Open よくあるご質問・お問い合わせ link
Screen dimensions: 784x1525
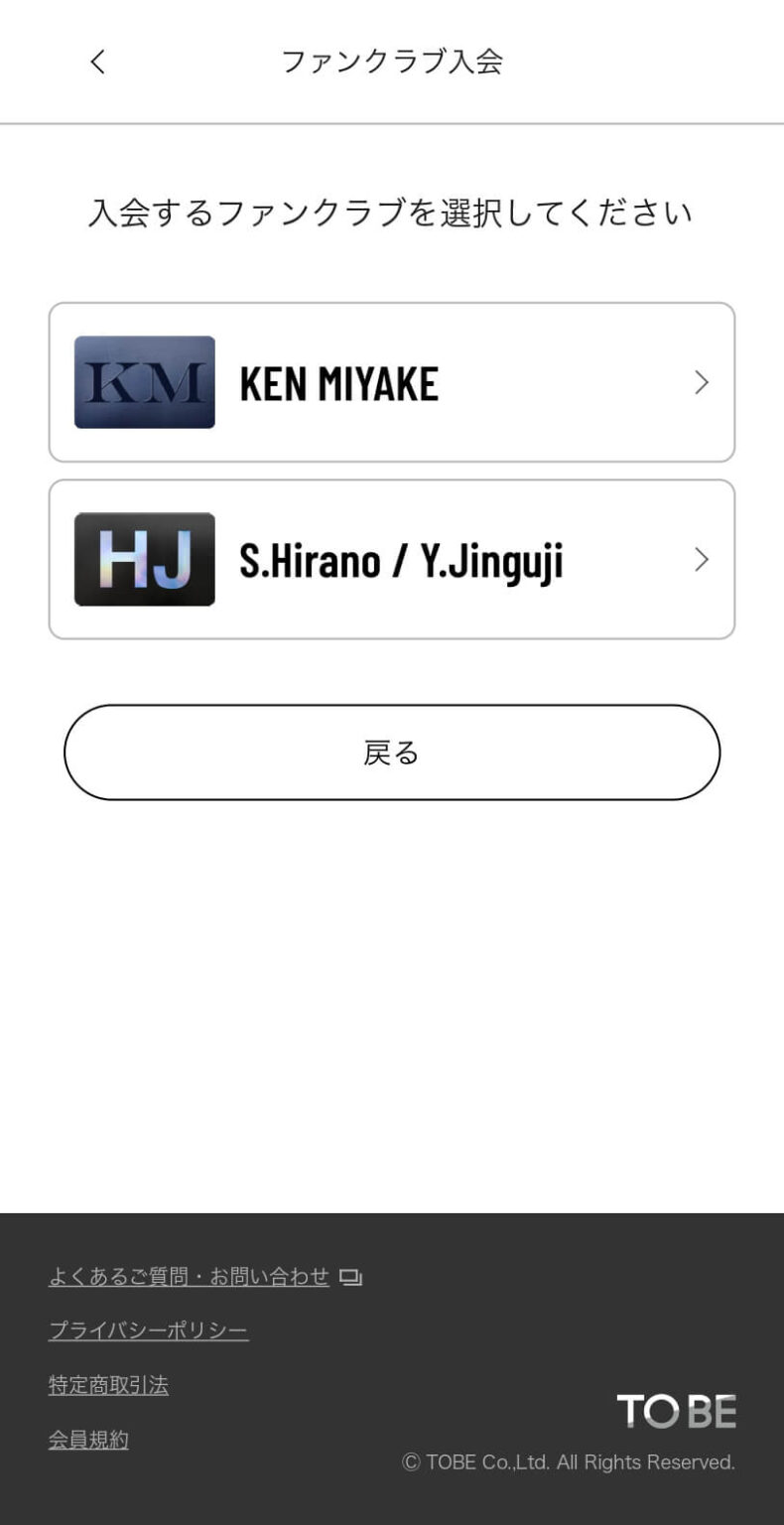[190, 1277]
